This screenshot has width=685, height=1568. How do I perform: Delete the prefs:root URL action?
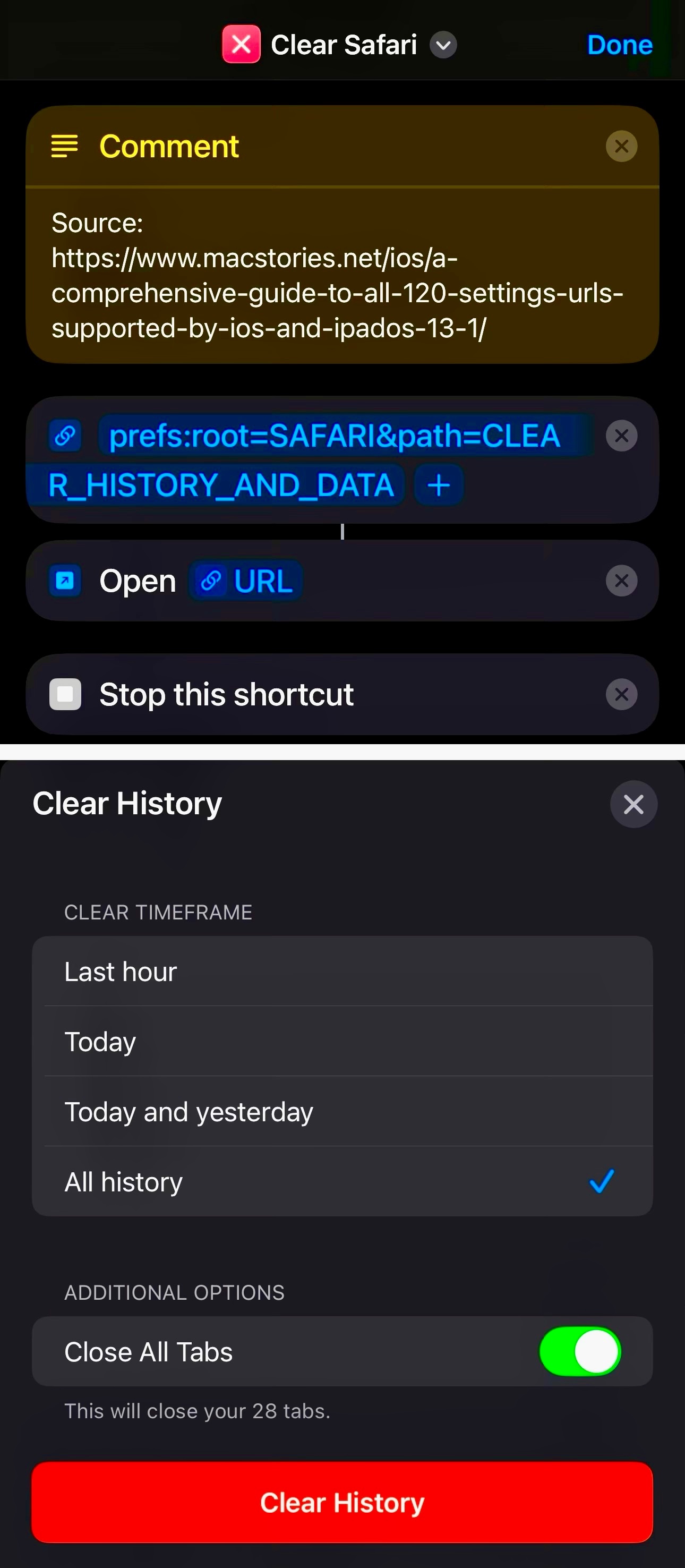click(x=621, y=436)
